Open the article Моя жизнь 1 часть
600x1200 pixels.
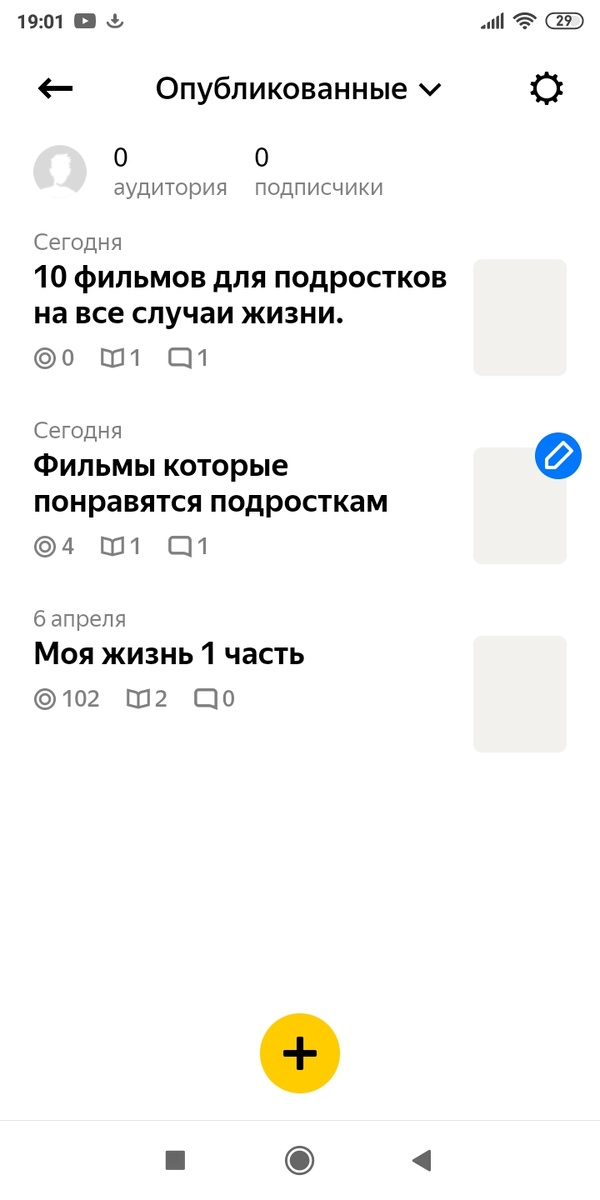169,654
